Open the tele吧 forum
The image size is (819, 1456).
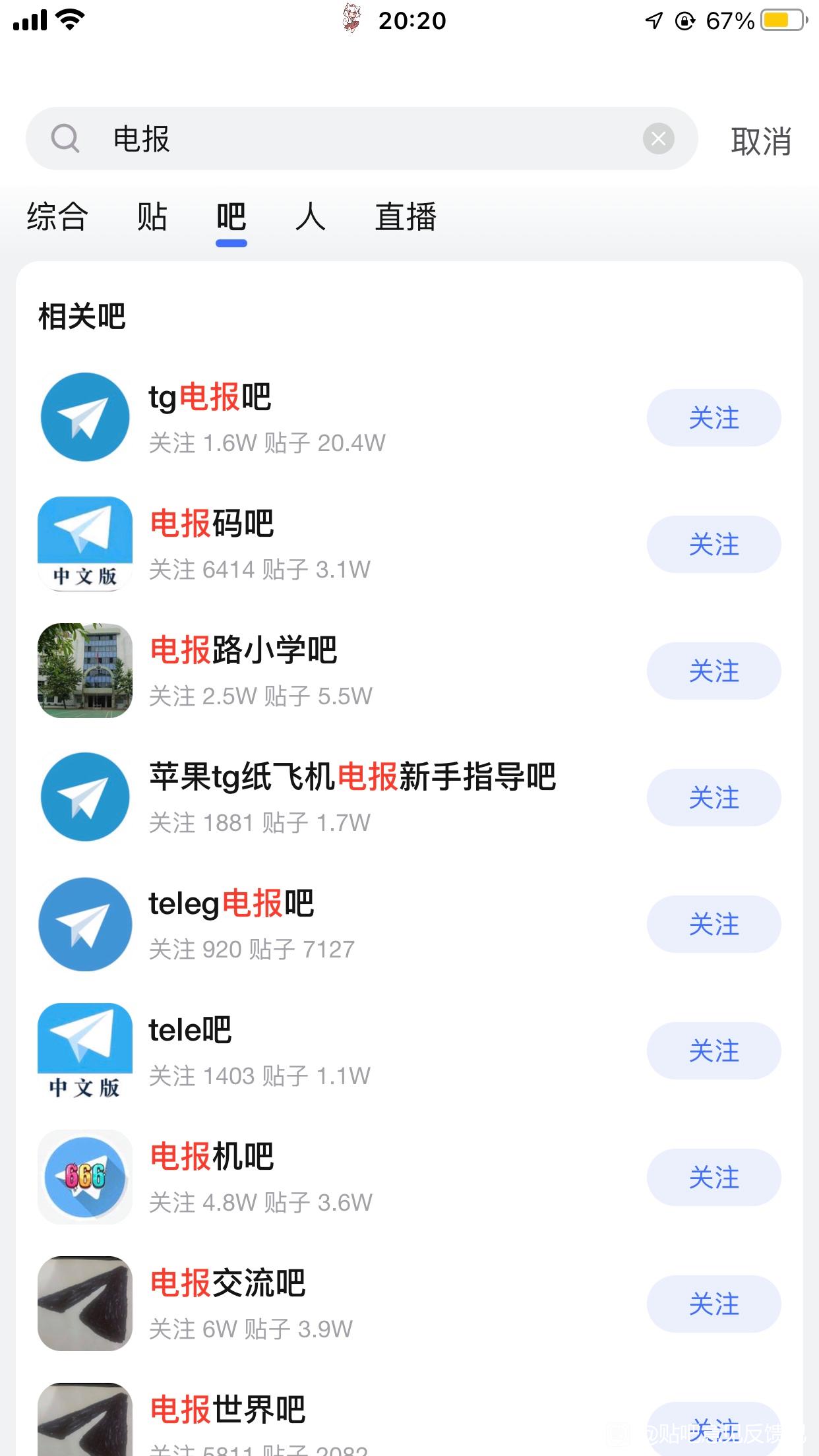[x=190, y=1031]
